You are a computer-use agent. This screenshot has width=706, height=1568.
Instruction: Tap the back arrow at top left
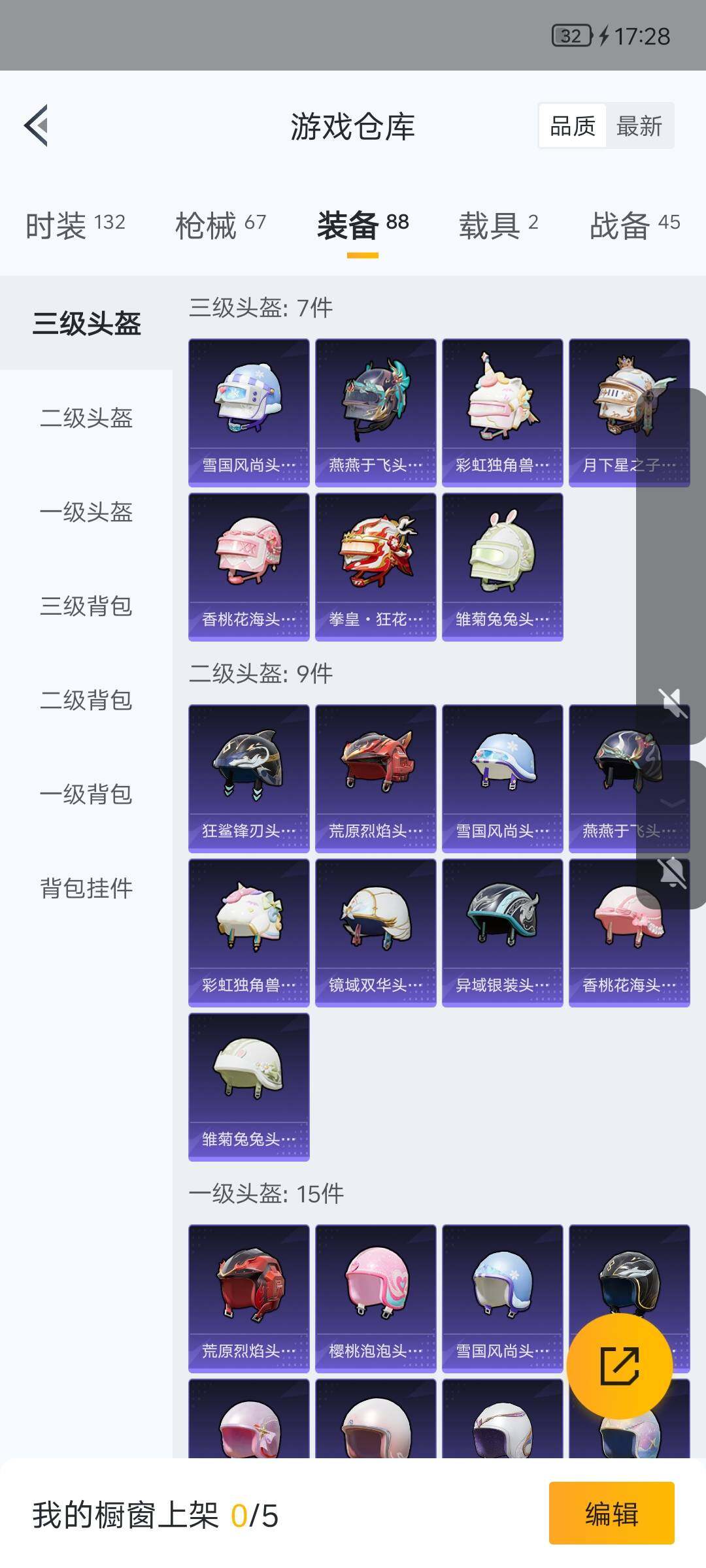[37, 125]
